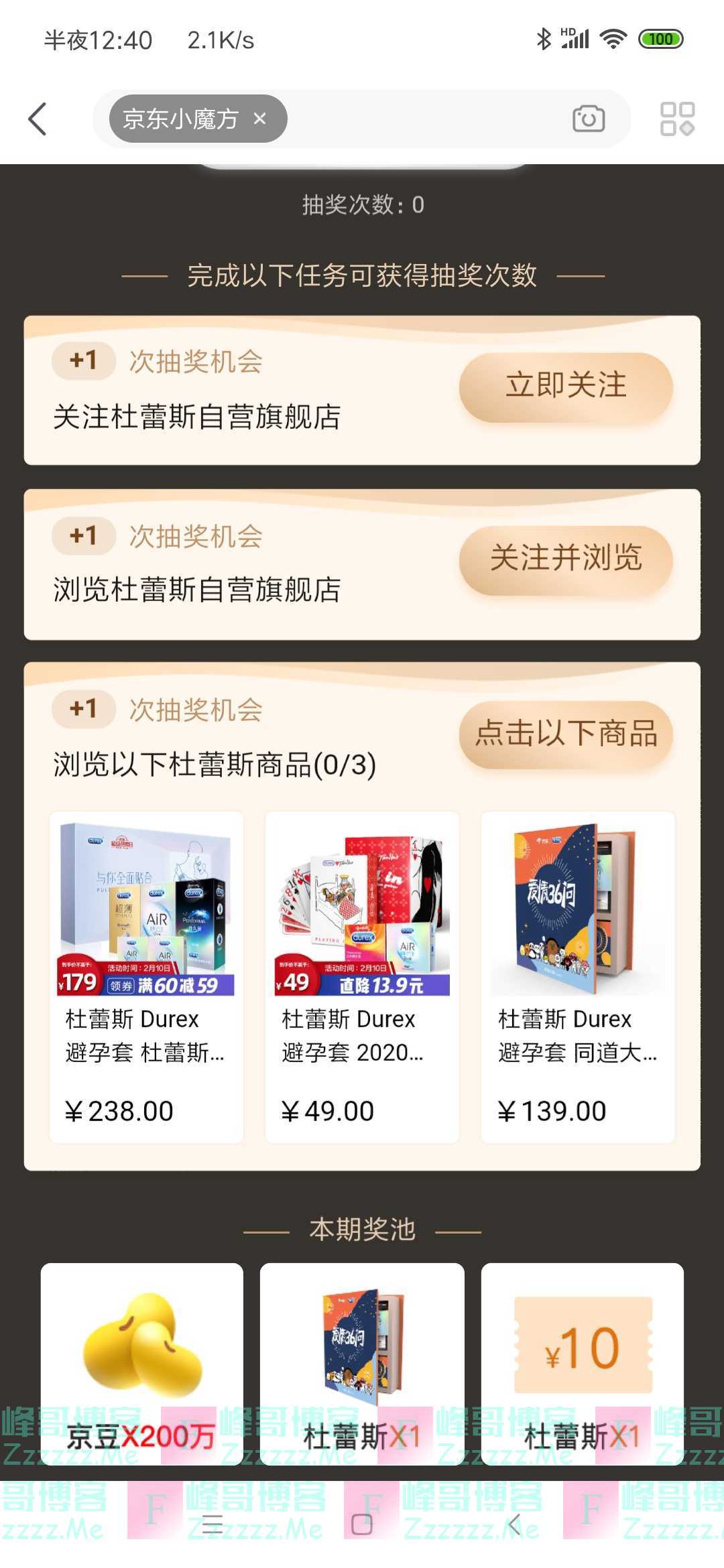This screenshot has height=1568, width=724.
Task: Tap the signal strength indicator
Action: (x=575, y=39)
